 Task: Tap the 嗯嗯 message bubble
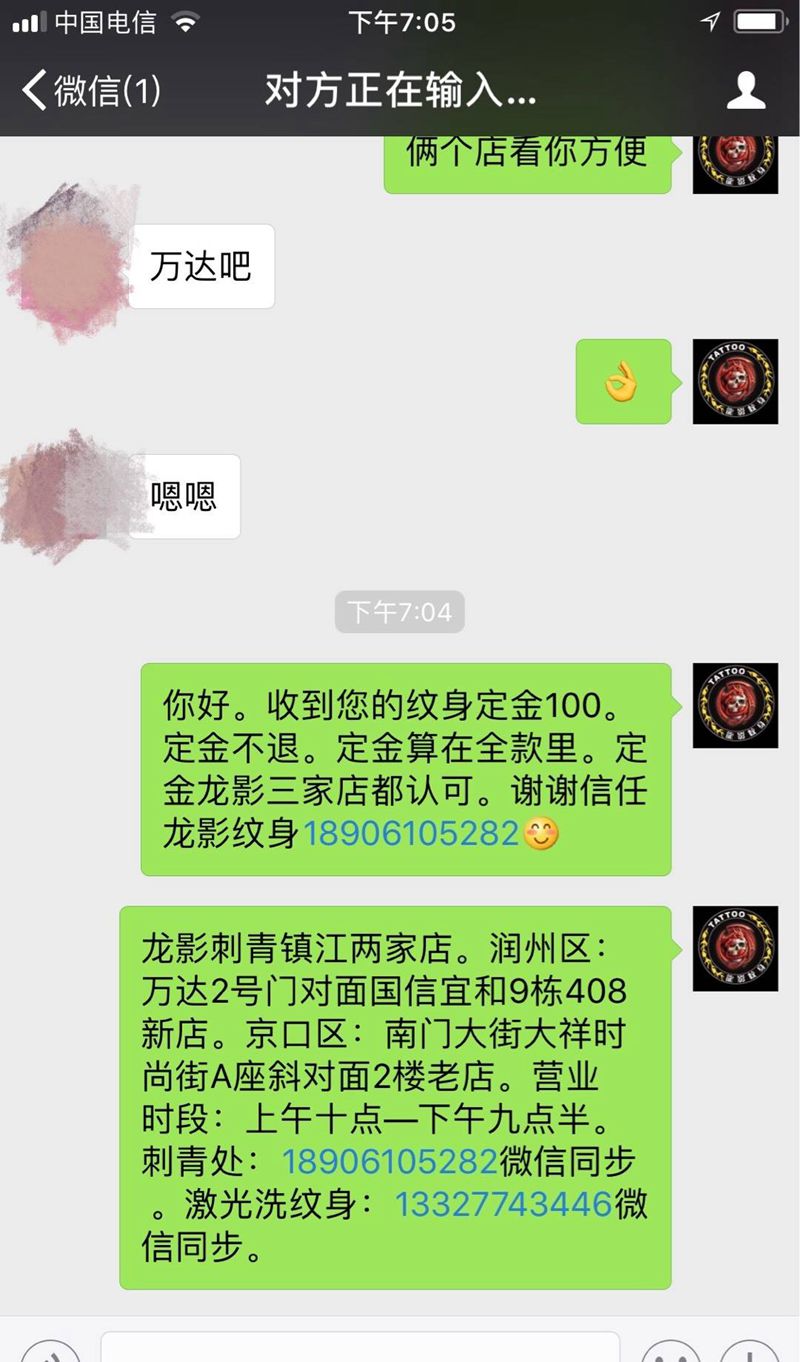tap(183, 497)
